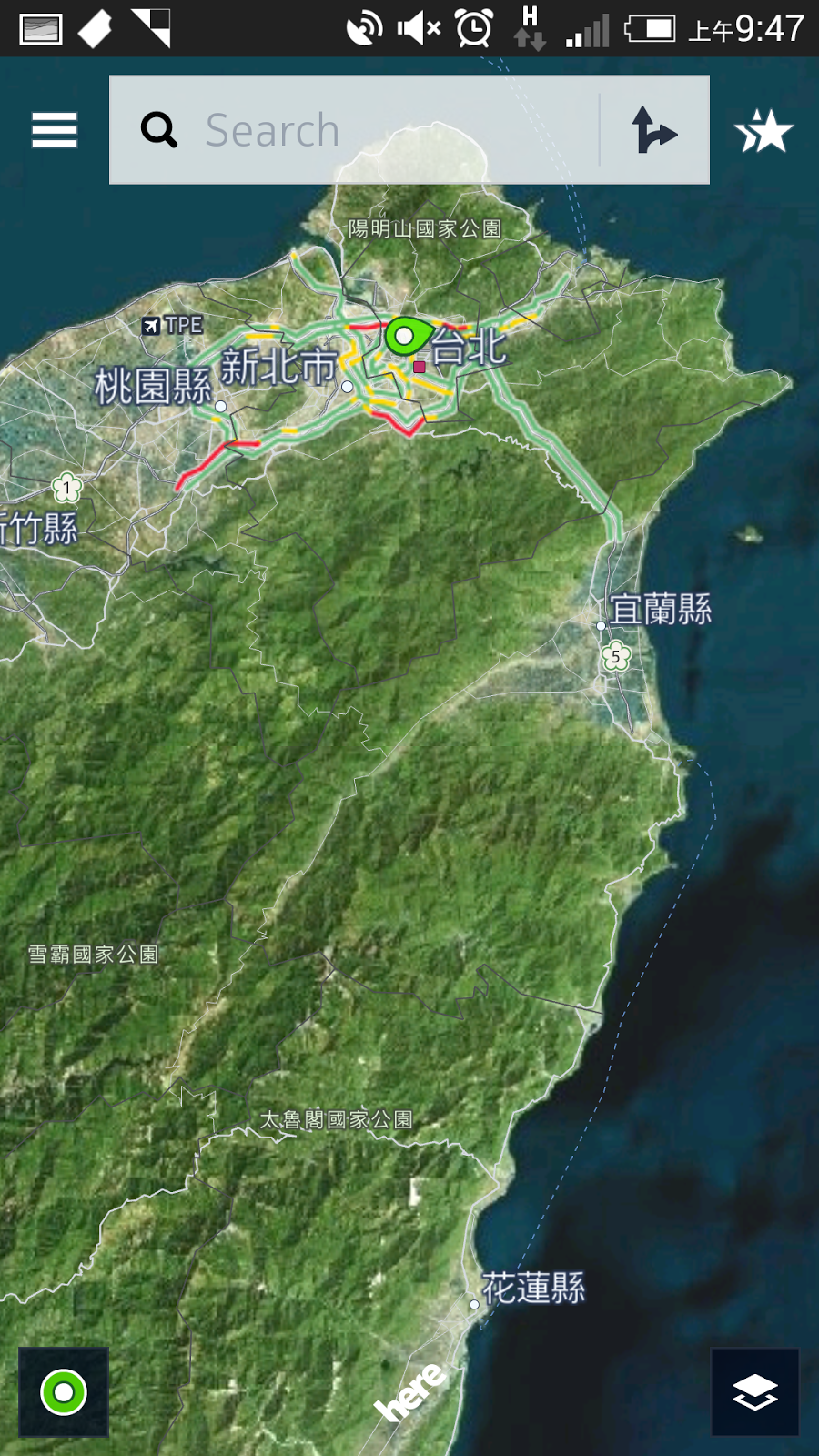
Task: Center map on my current location
Action: (x=64, y=1391)
